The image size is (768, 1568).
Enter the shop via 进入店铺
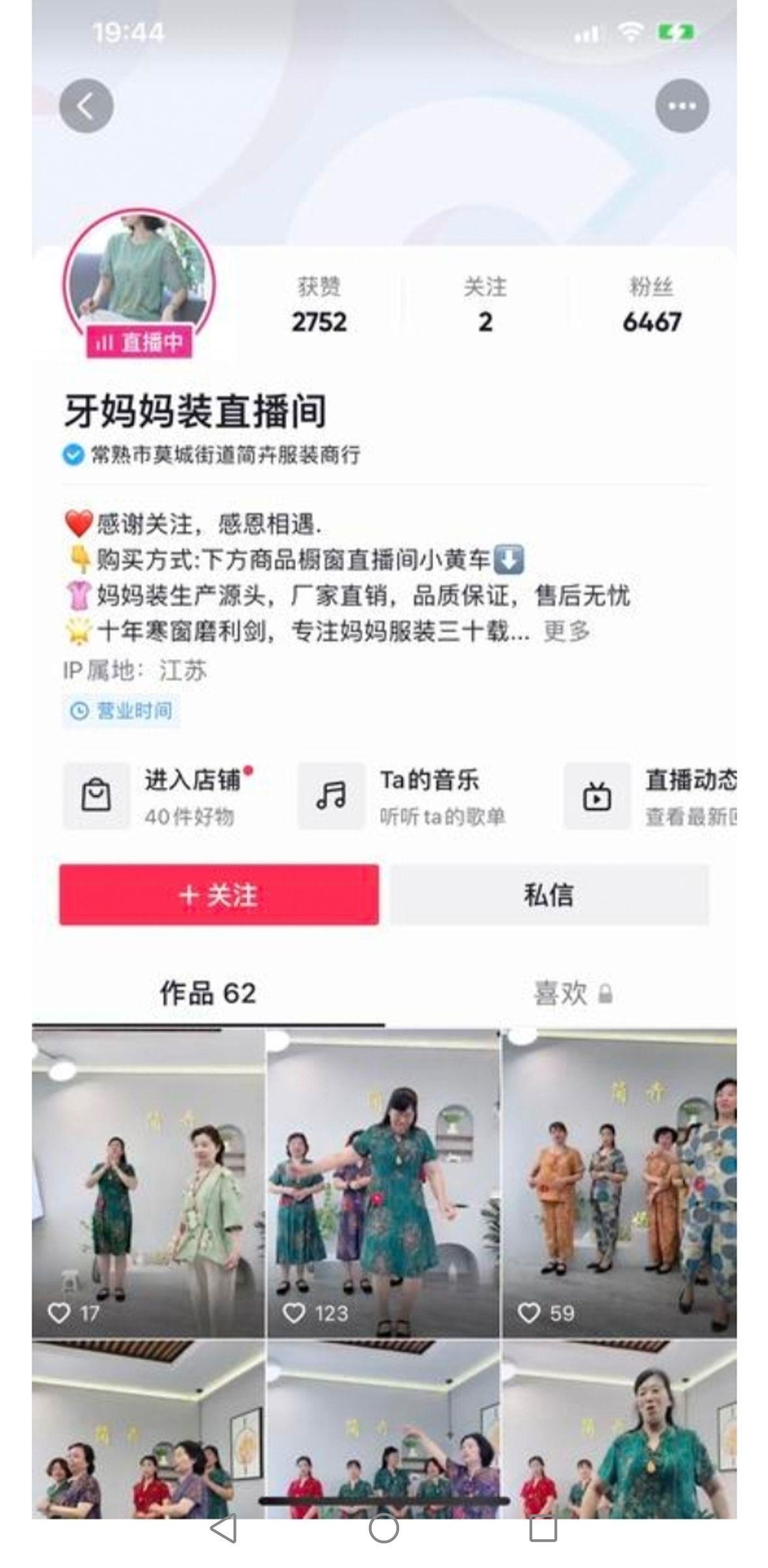[159, 796]
